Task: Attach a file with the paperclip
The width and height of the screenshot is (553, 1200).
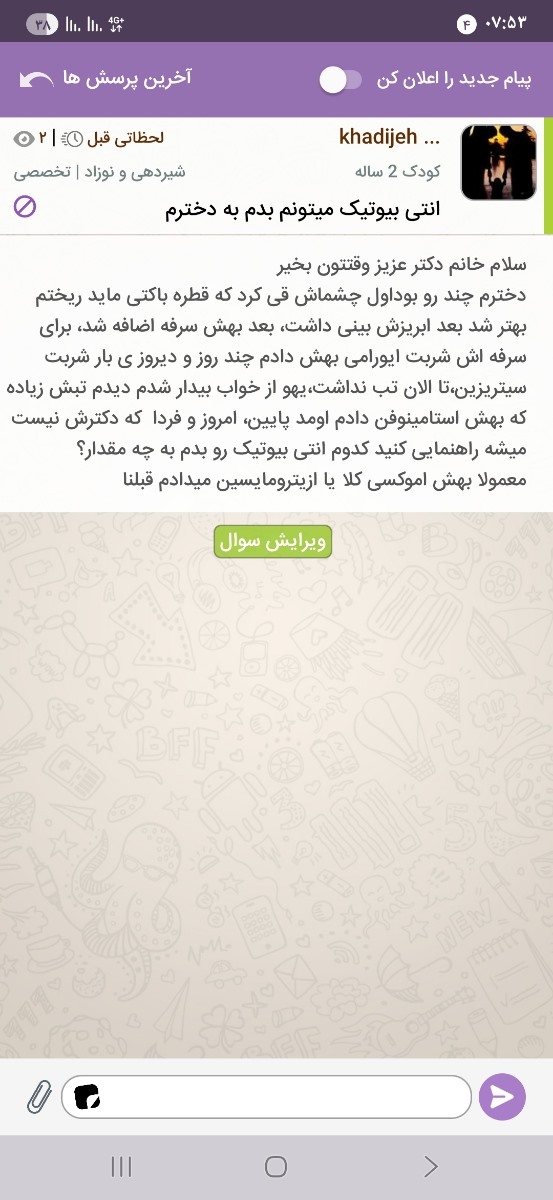Action: (x=38, y=1097)
